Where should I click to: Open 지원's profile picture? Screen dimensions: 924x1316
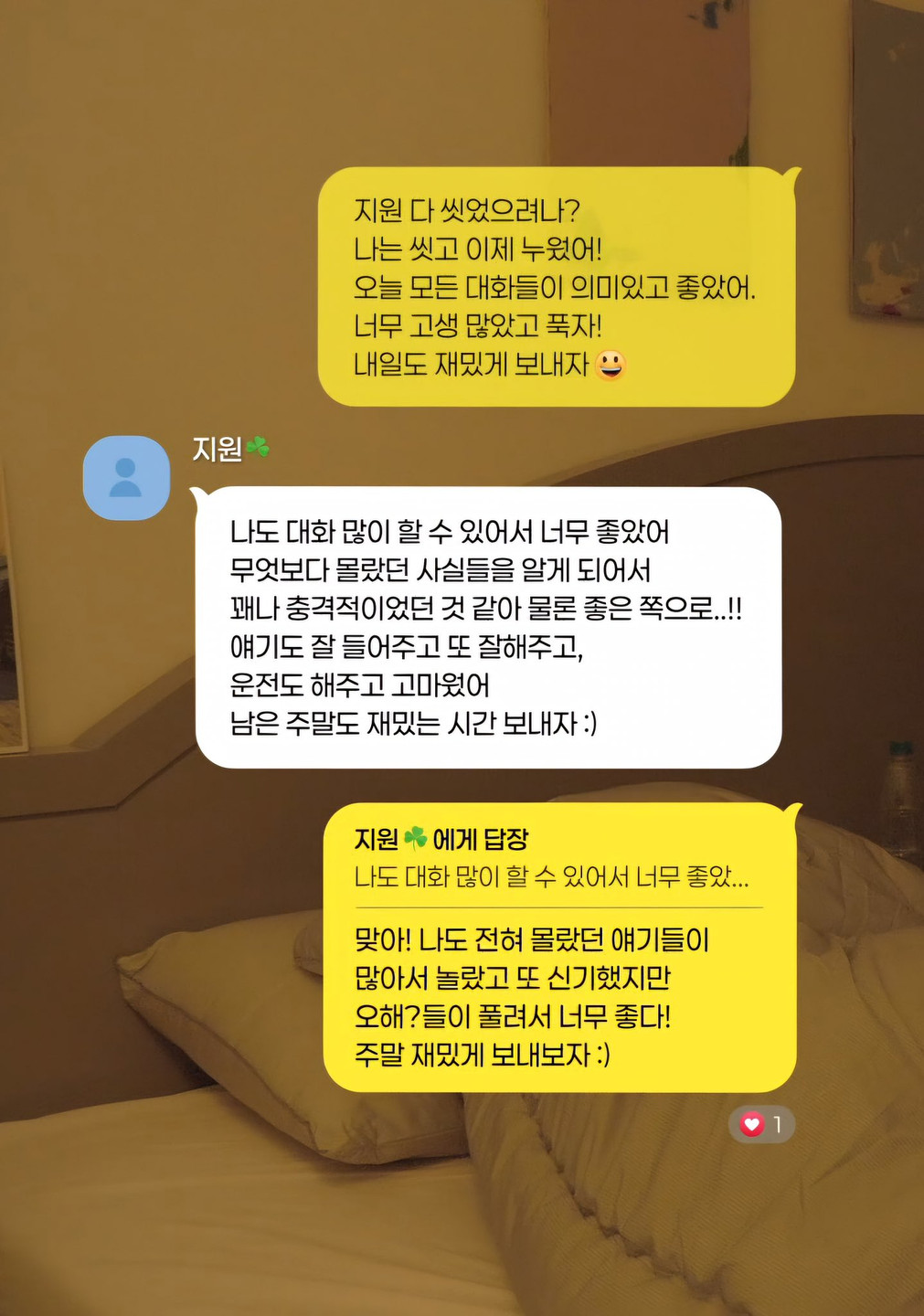(x=126, y=478)
